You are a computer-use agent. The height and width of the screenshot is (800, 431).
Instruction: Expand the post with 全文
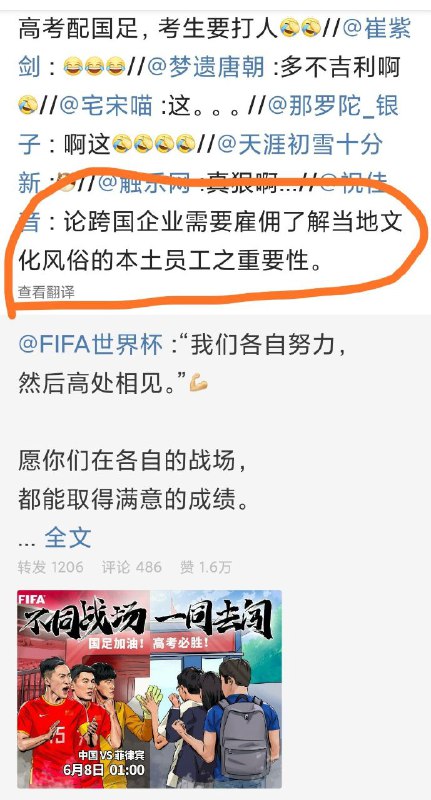[68, 538]
